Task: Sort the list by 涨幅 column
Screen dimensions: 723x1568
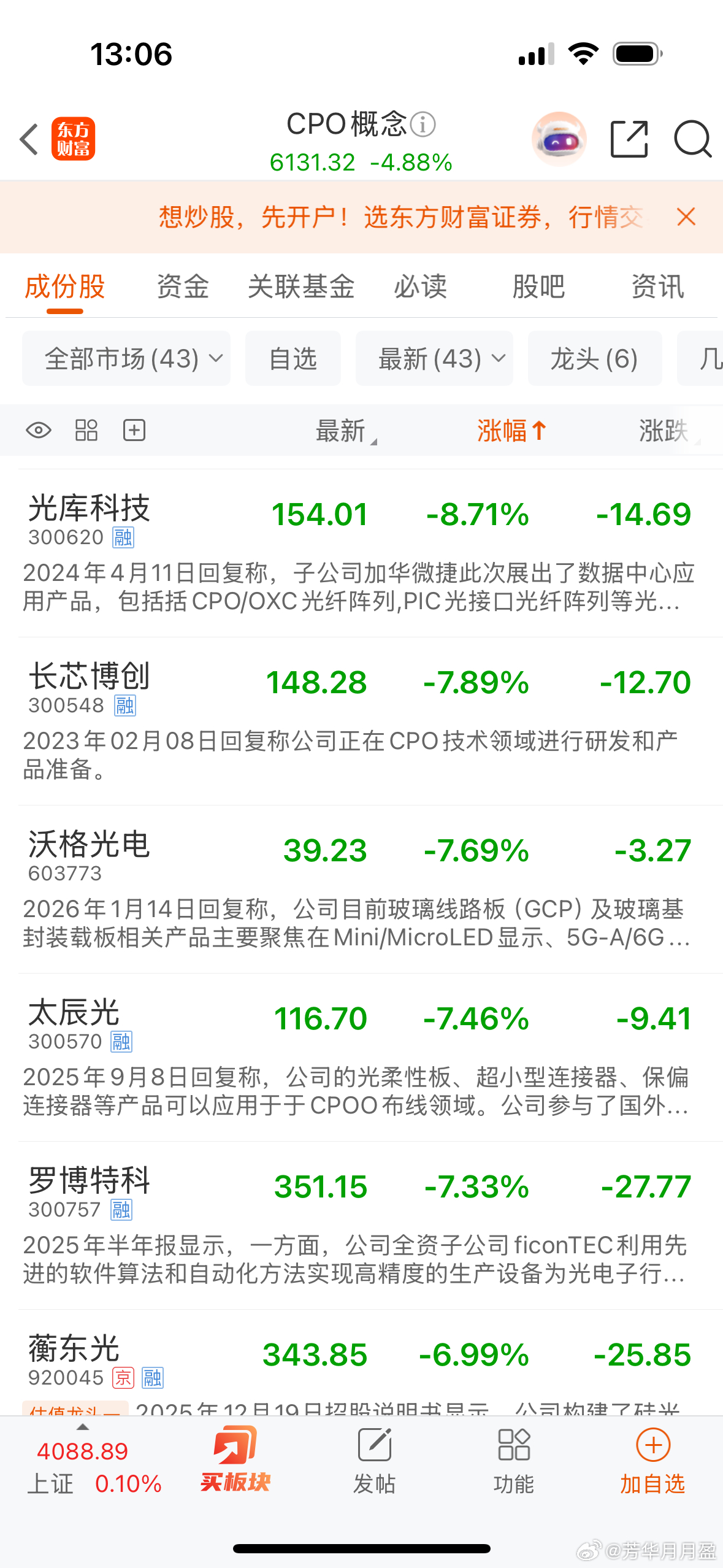Action: point(511,431)
